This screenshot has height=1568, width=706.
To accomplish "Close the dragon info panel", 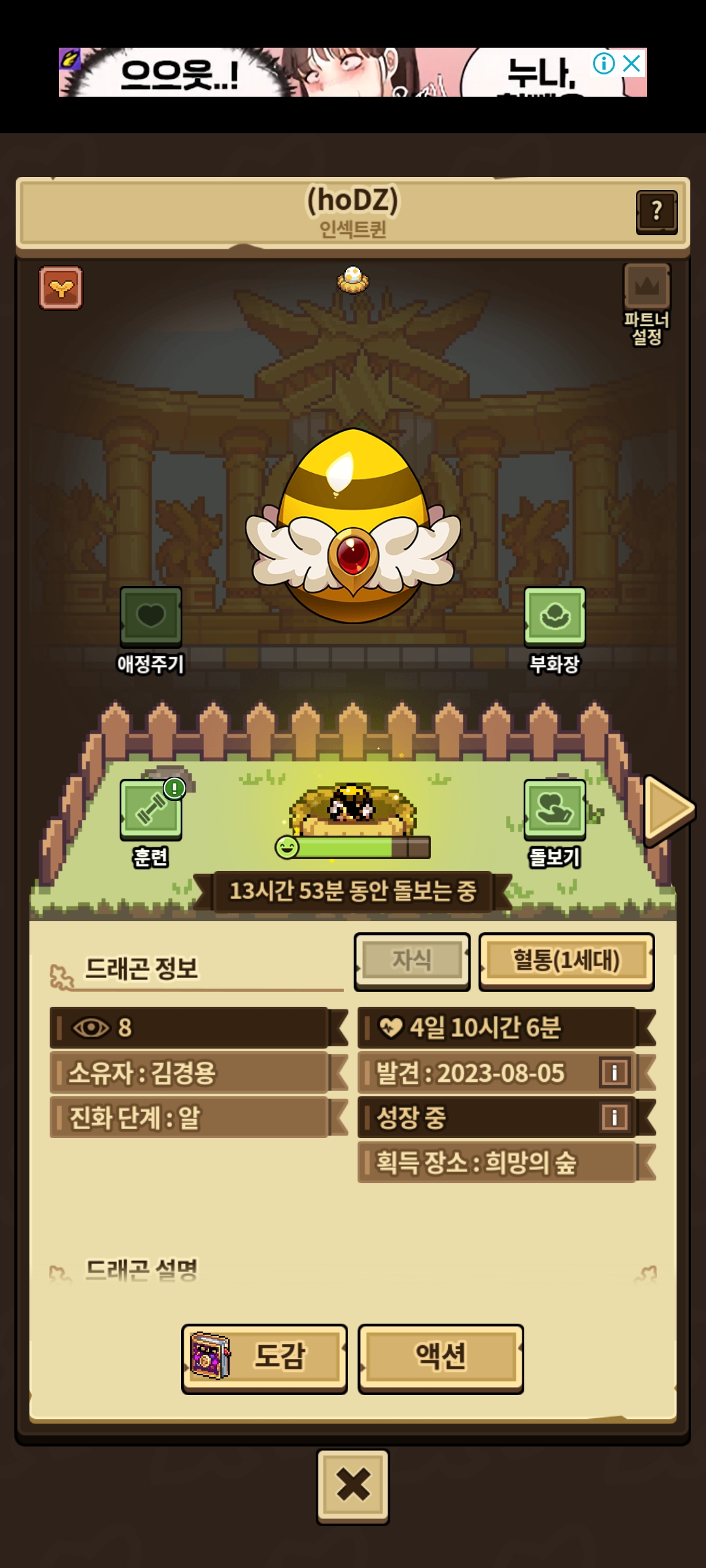I will point(353,1486).
